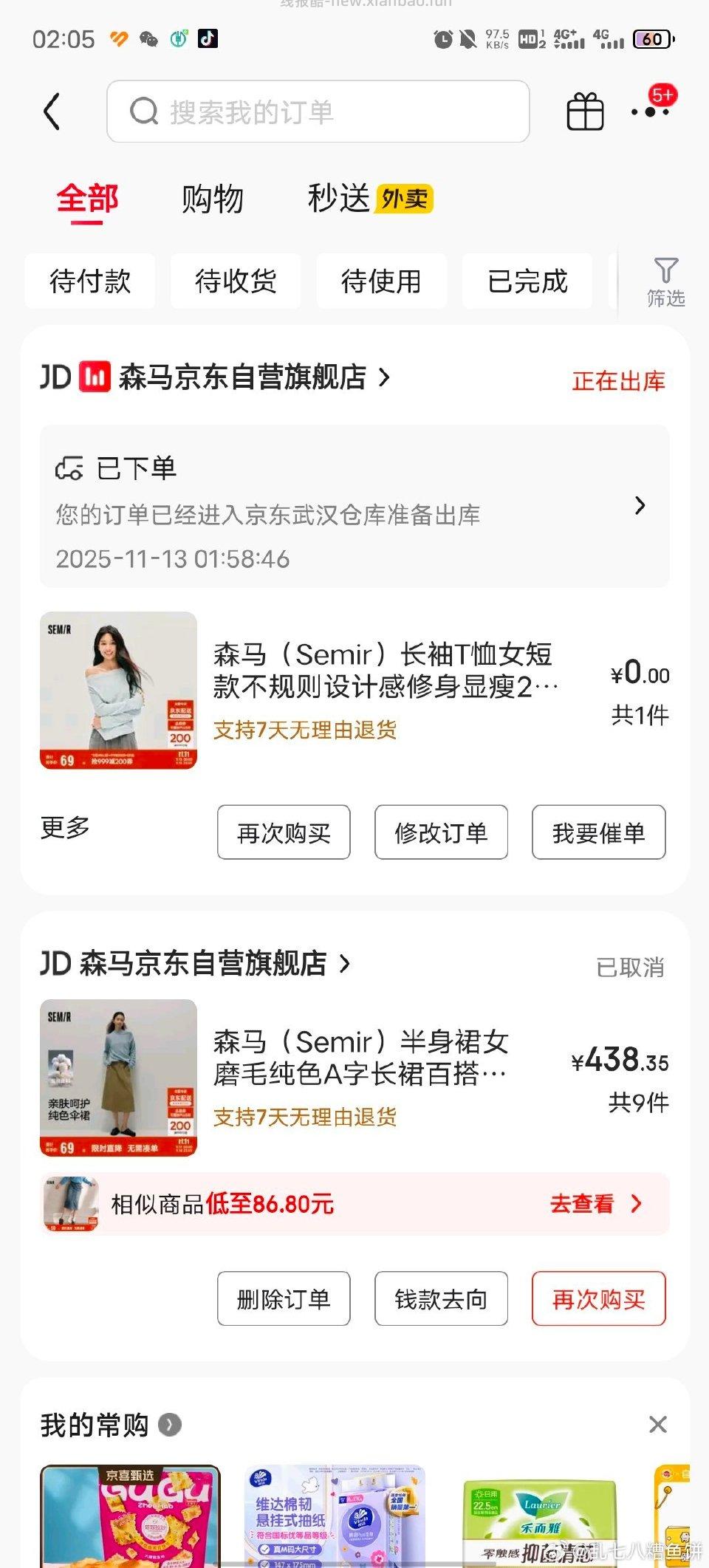The height and width of the screenshot is (1568, 709).
Task: Select the 已完成 filter chip
Action: (x=527, y=281)
